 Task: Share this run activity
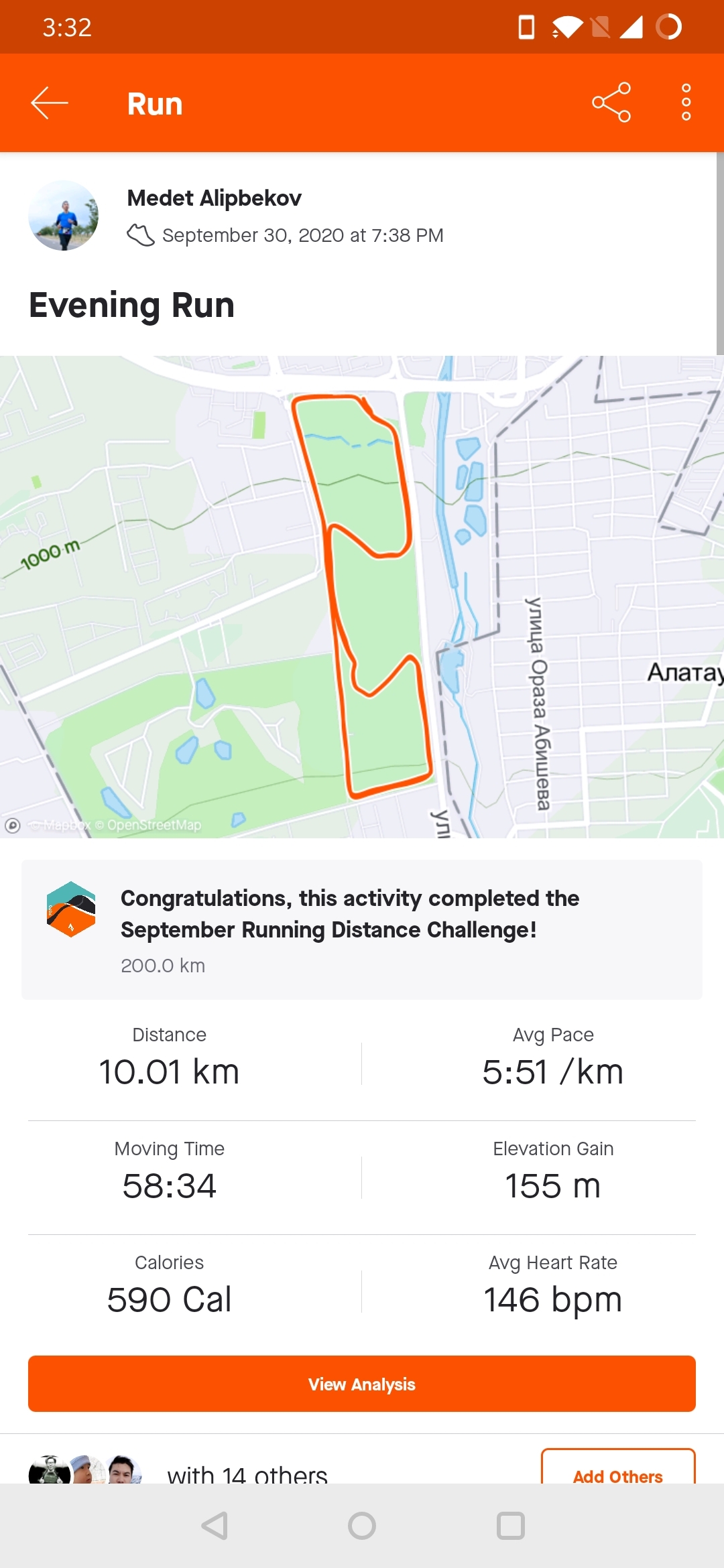[x=611, y=103]
